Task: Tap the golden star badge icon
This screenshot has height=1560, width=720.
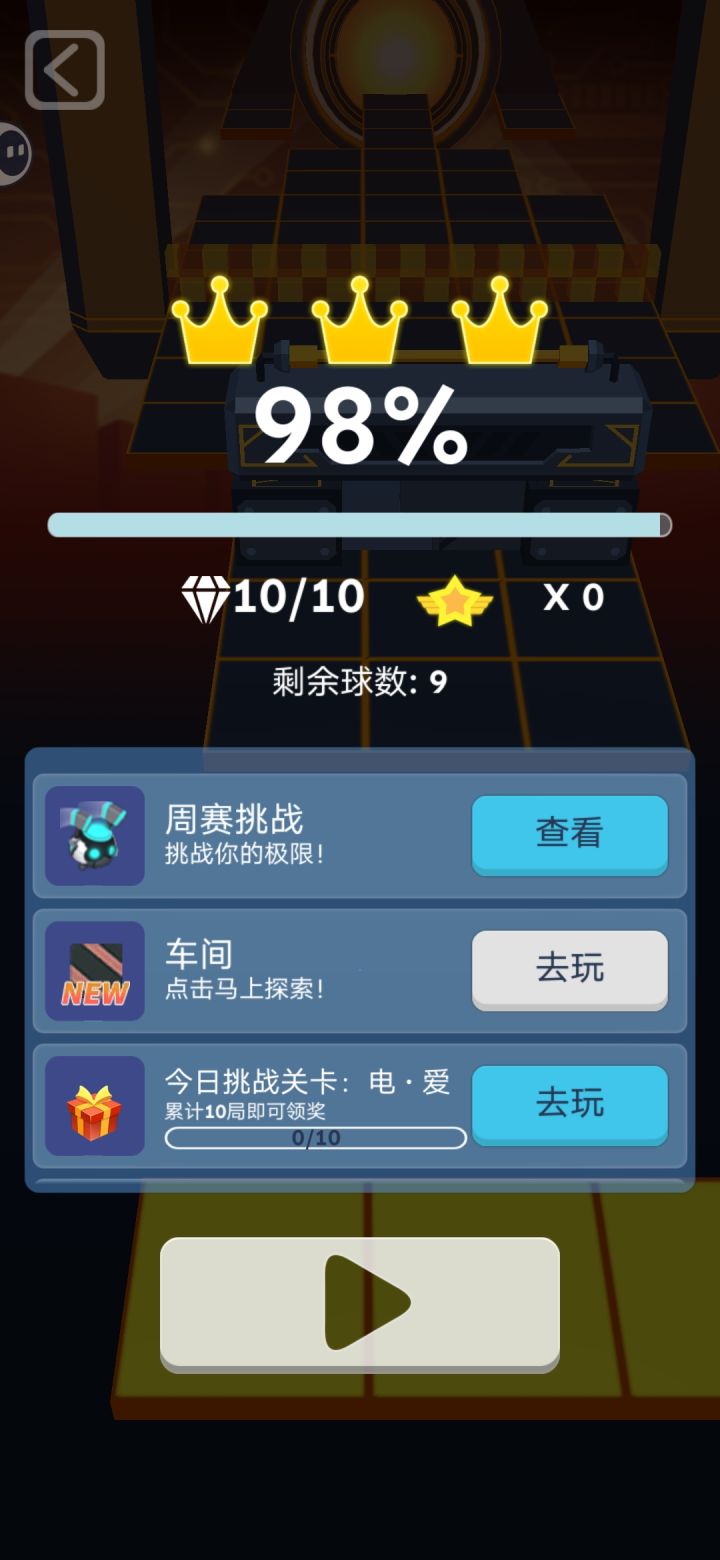Action: 456,597
